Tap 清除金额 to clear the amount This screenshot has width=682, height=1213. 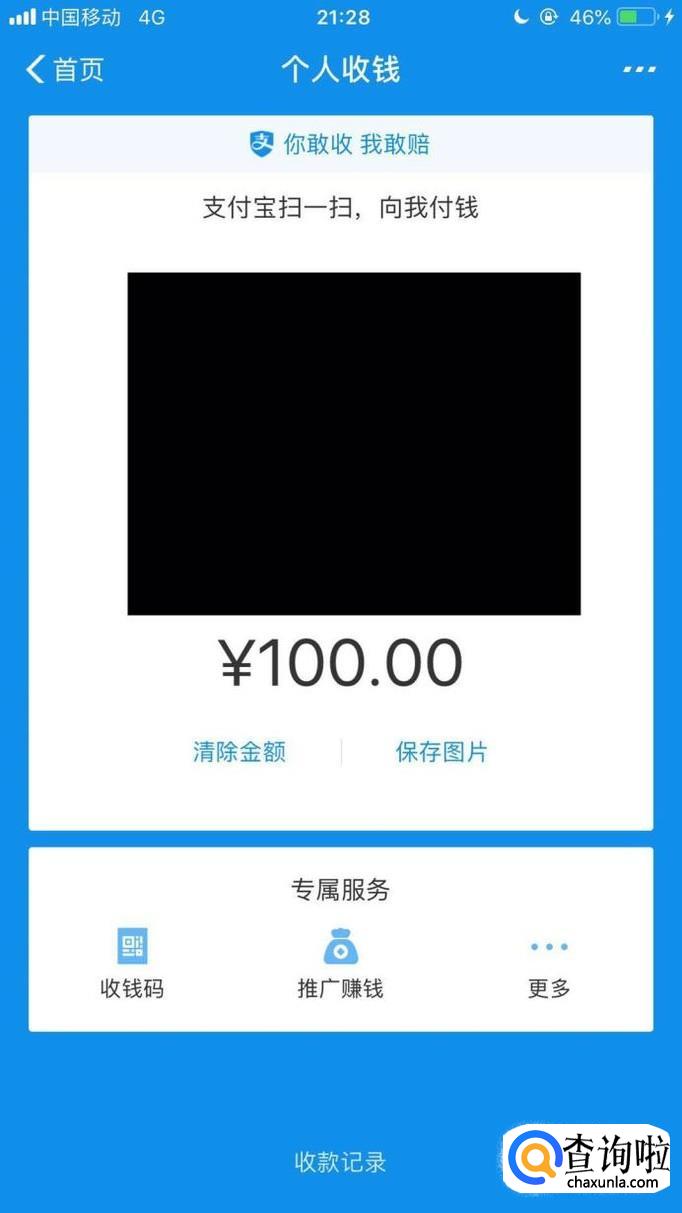(239, 752)
